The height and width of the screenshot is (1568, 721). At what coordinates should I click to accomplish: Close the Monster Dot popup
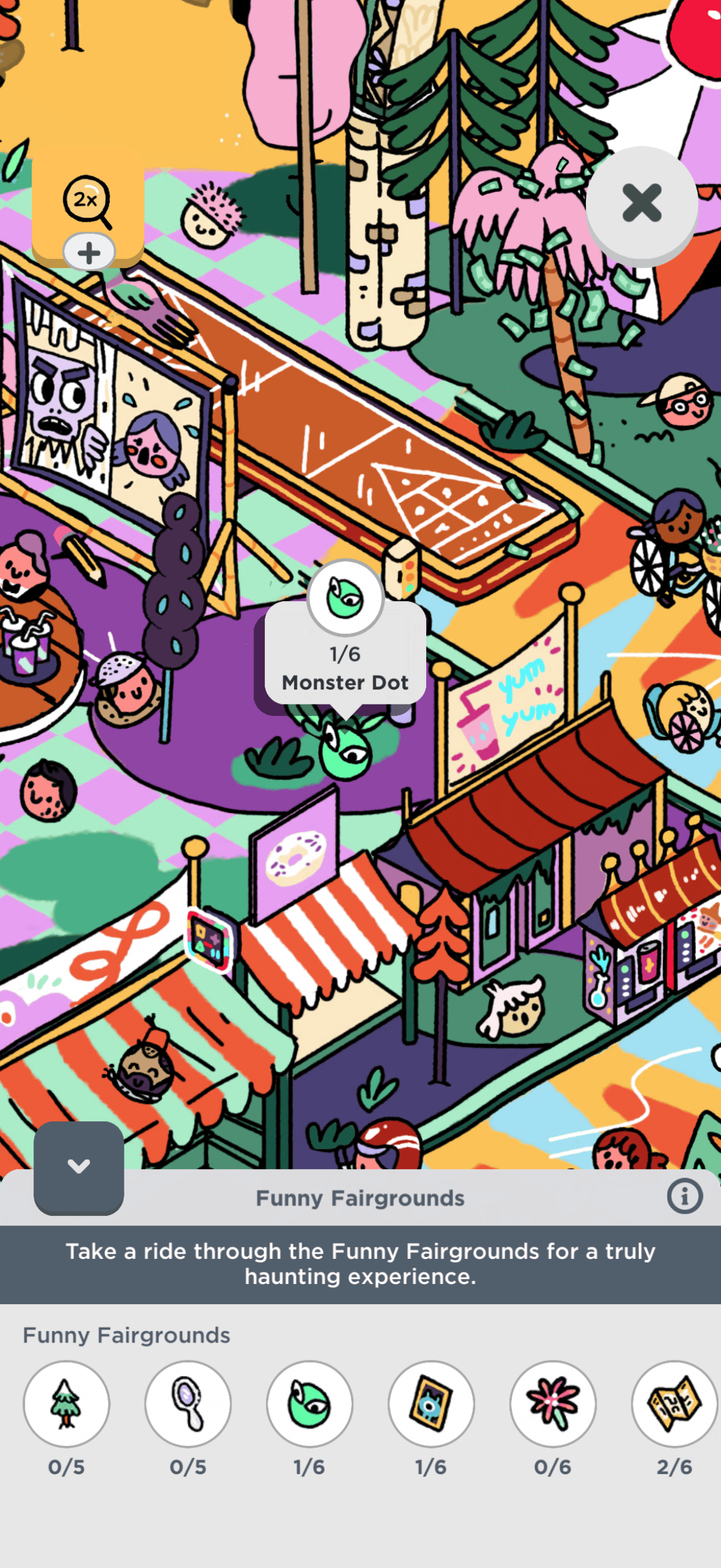point(641,203)
